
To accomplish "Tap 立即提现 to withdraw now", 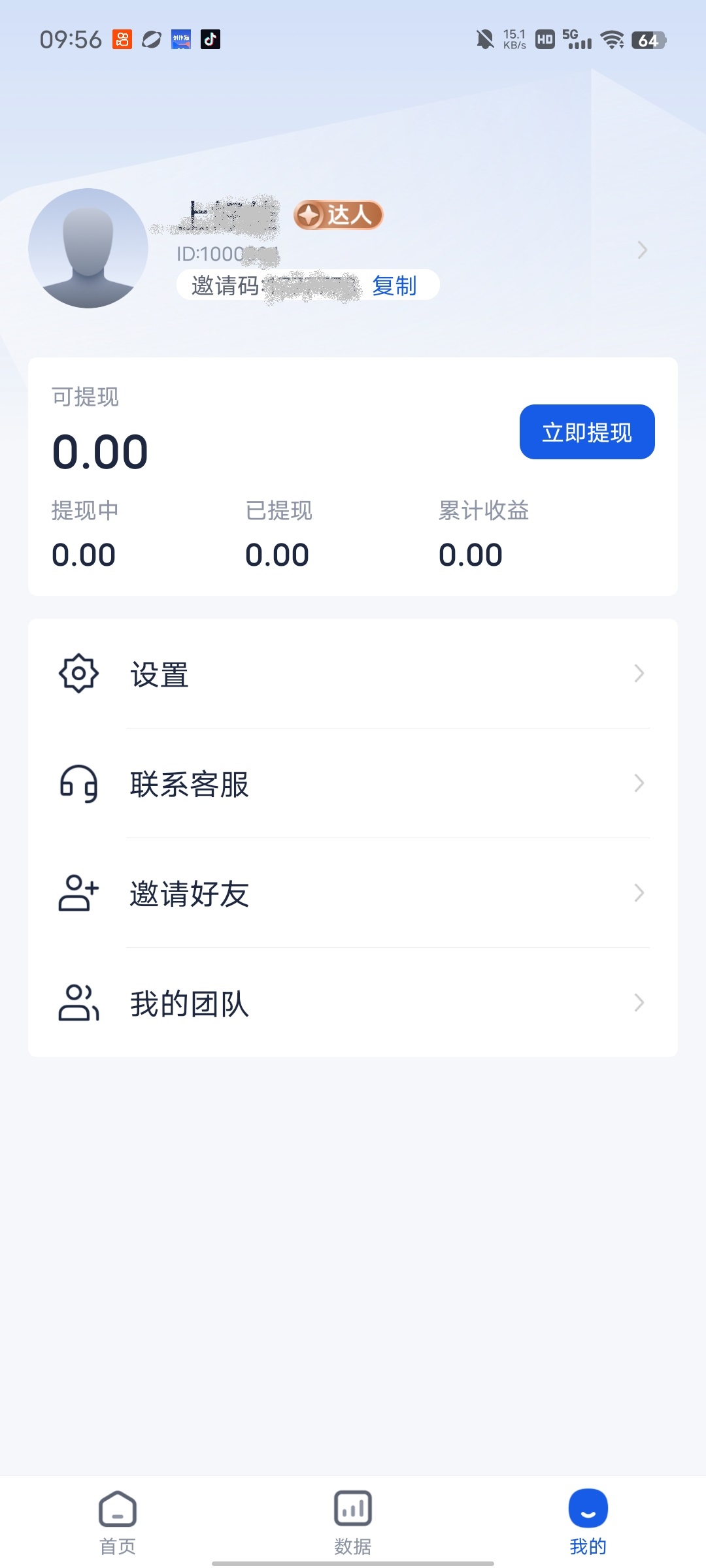I will coord(586,432).
